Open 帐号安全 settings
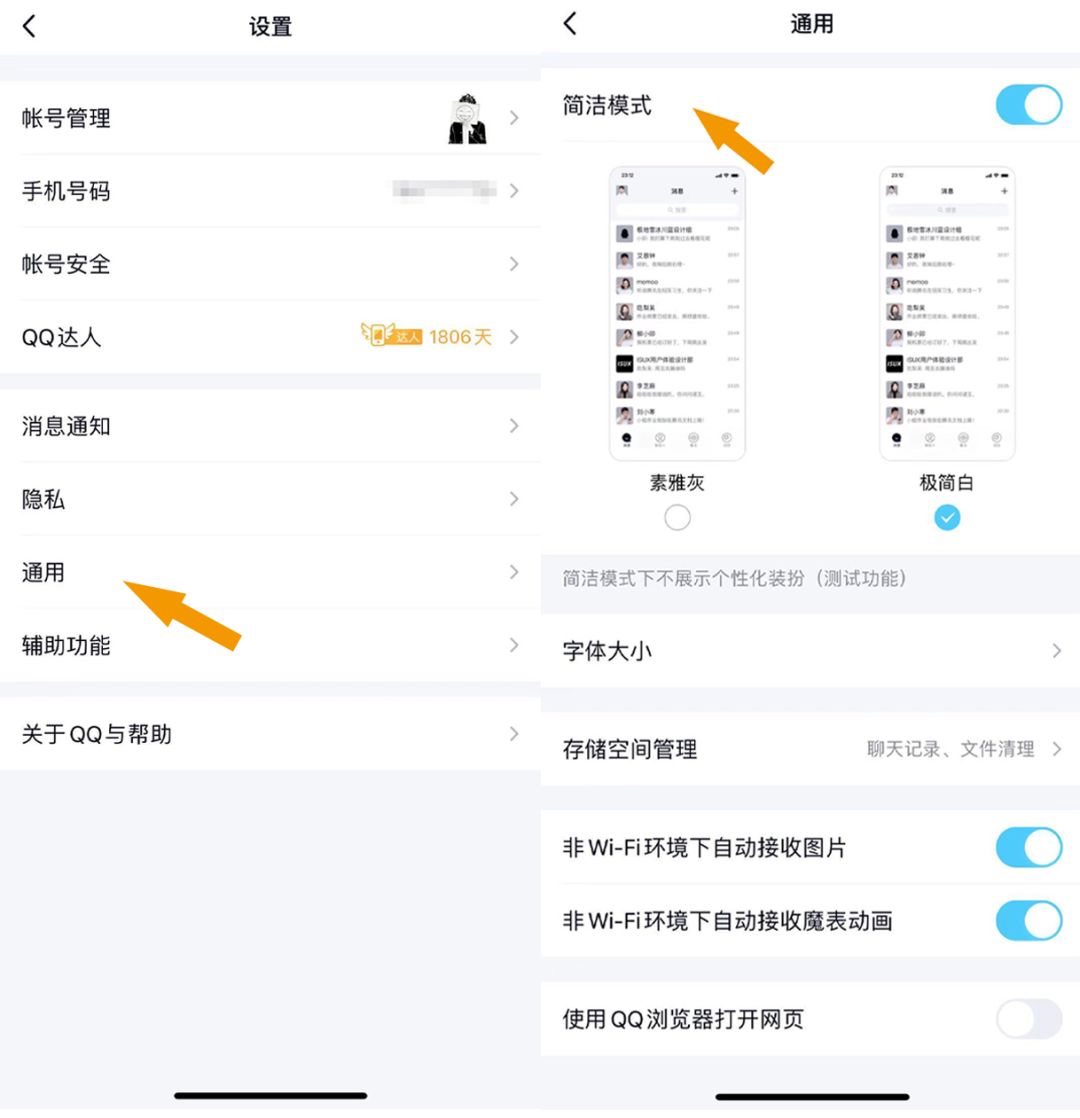 tap(270, 264)
